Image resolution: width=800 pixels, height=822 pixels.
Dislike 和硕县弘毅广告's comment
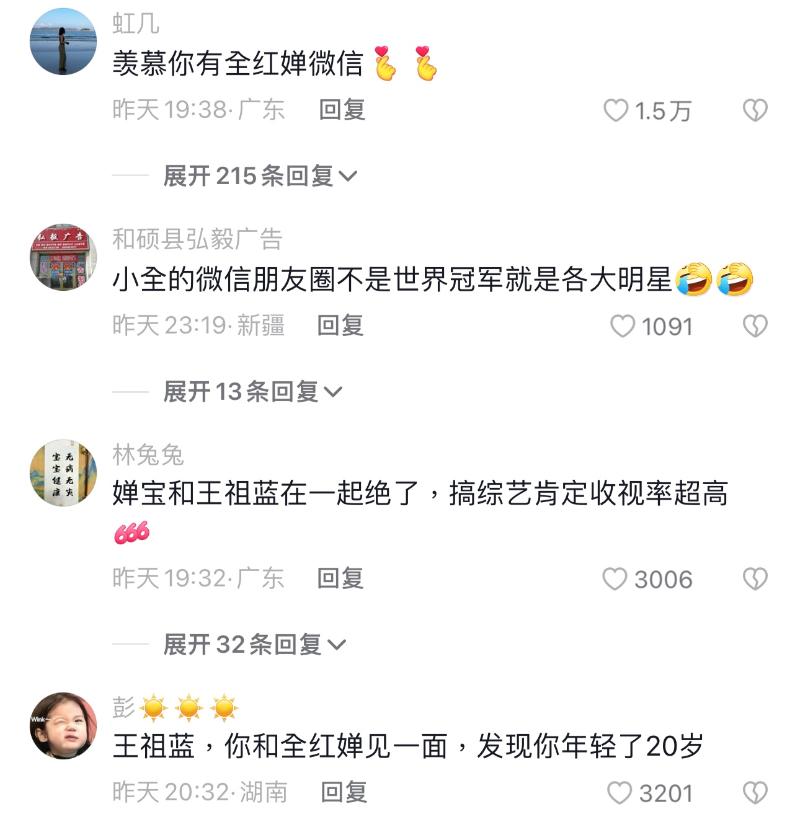(755, 326)
